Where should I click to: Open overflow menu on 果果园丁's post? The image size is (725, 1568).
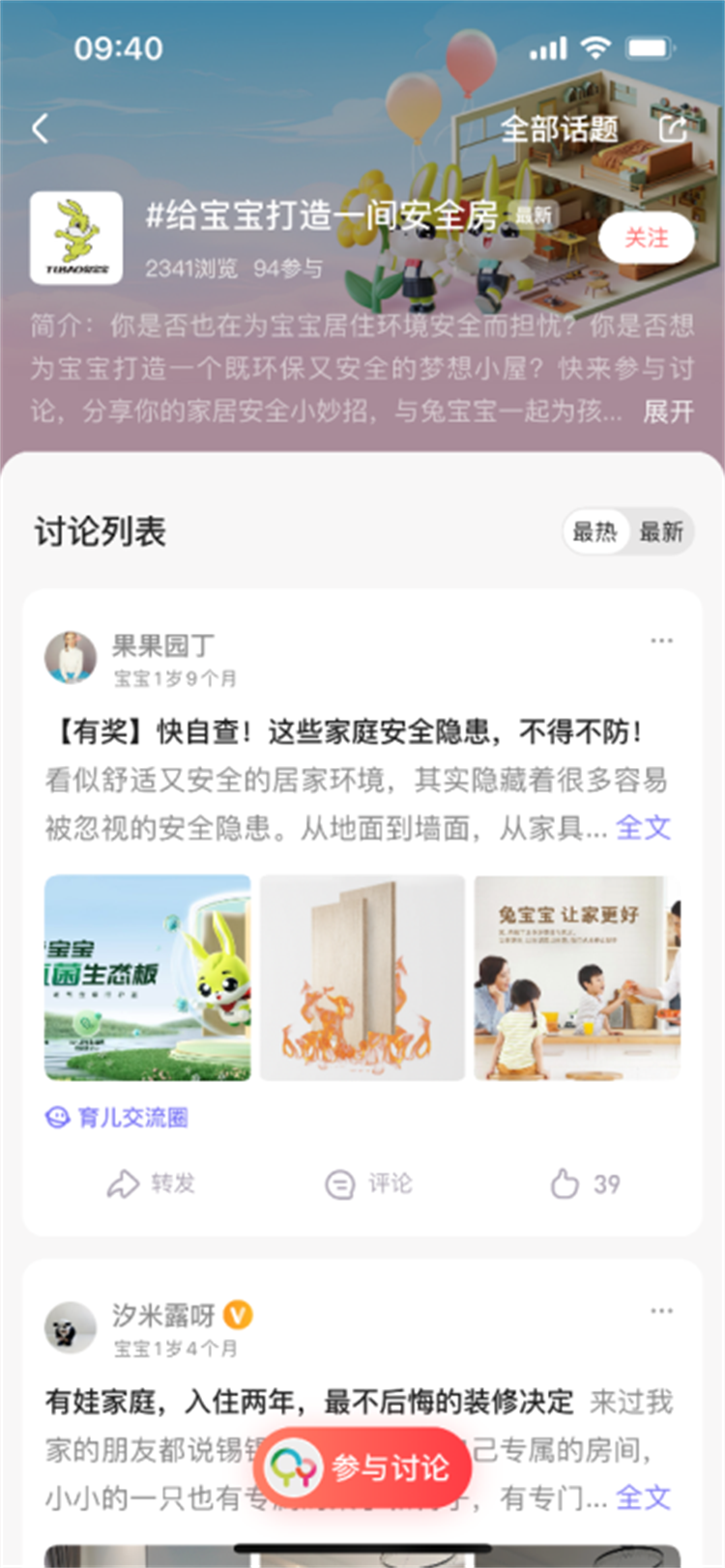tap(661, 641)
